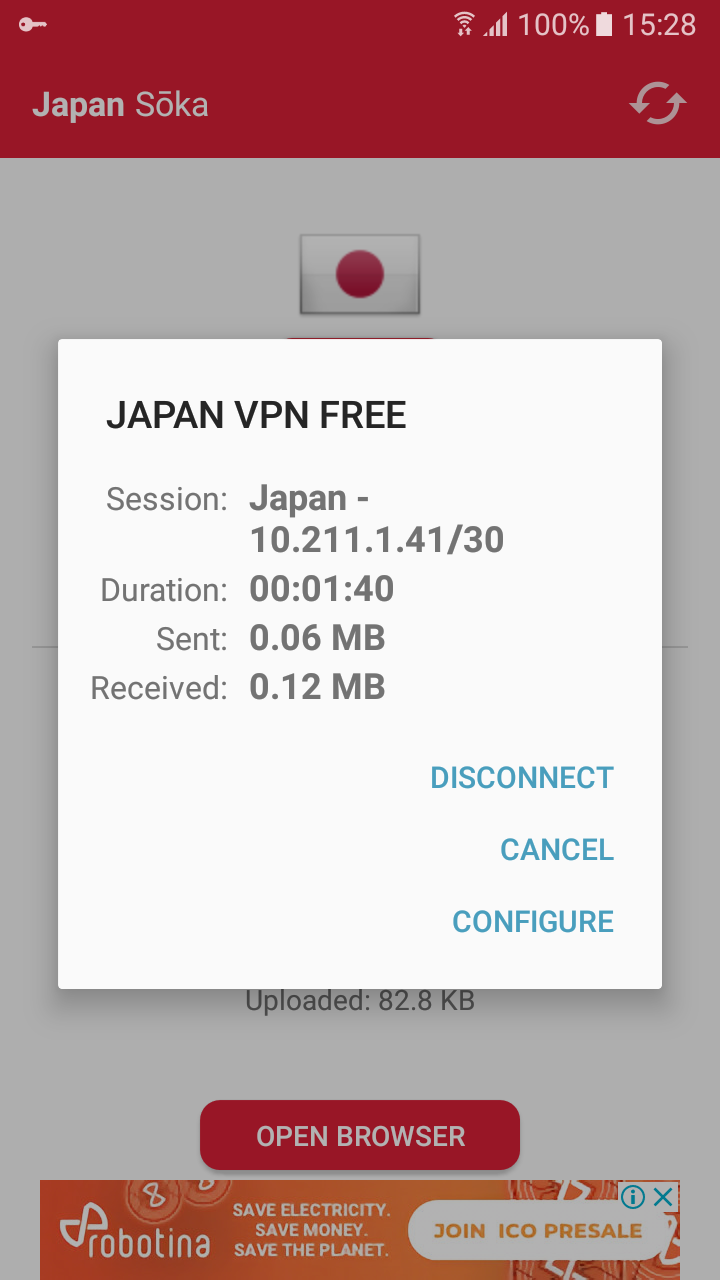This screenshot has height=1280, width=720.
Task: Disconnect the Japan VPN session
Action: 521,778
